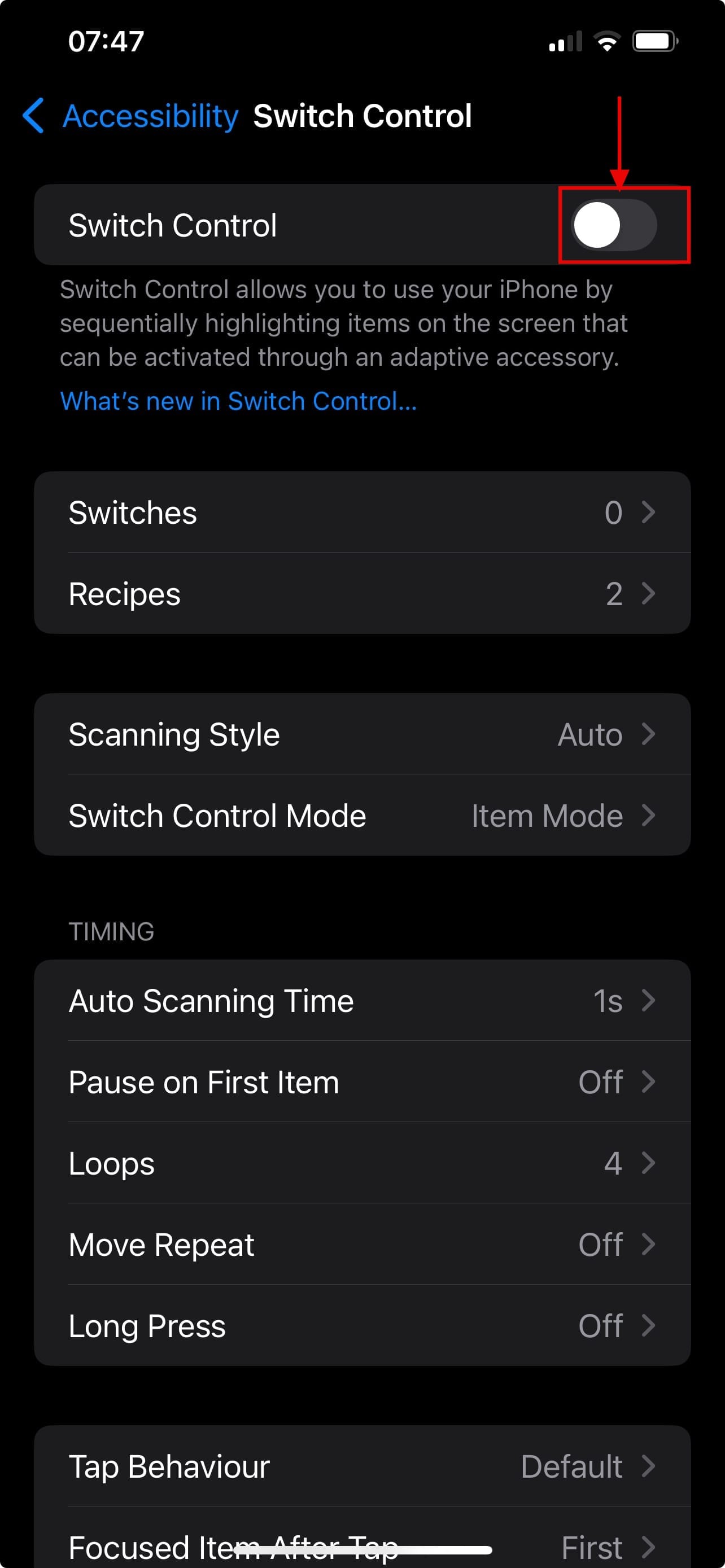Screen dimensions: 725x1568
Task: Open Pause on First Item setting
Action: coord(362,1082)
